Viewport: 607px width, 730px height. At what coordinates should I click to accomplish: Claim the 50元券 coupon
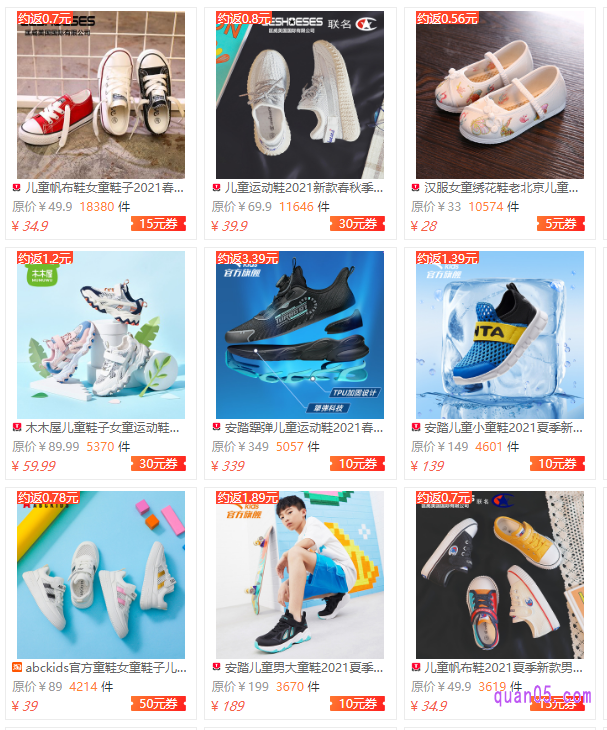click(x=158, y=704)
